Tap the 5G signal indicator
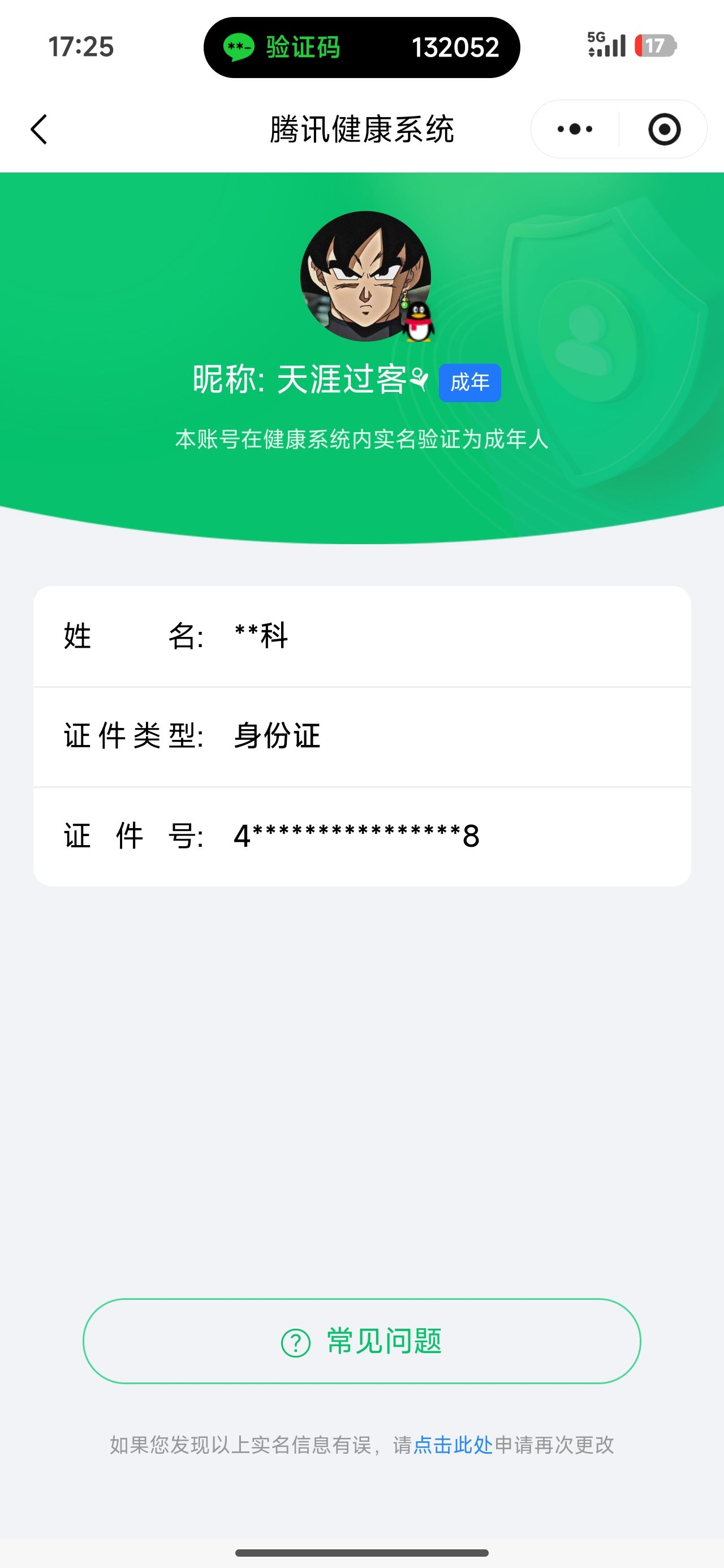 pos(606,46)
